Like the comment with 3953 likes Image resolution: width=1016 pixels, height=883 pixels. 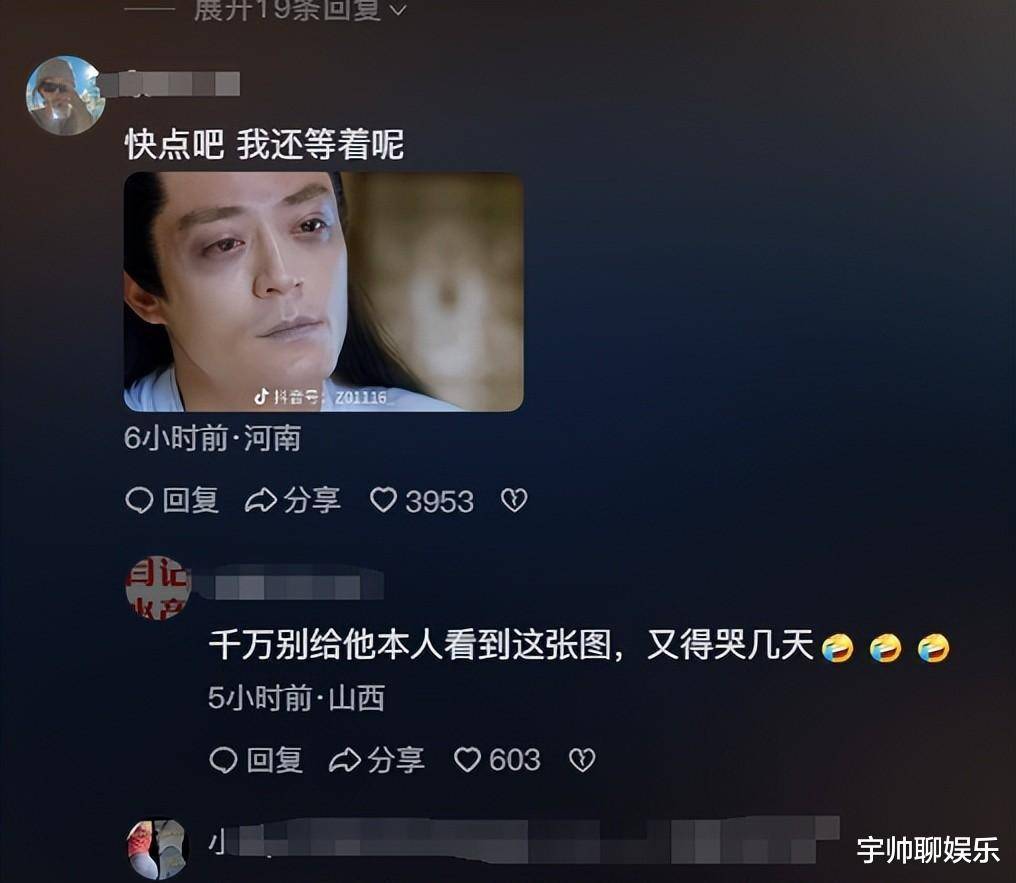pos(384,500)
